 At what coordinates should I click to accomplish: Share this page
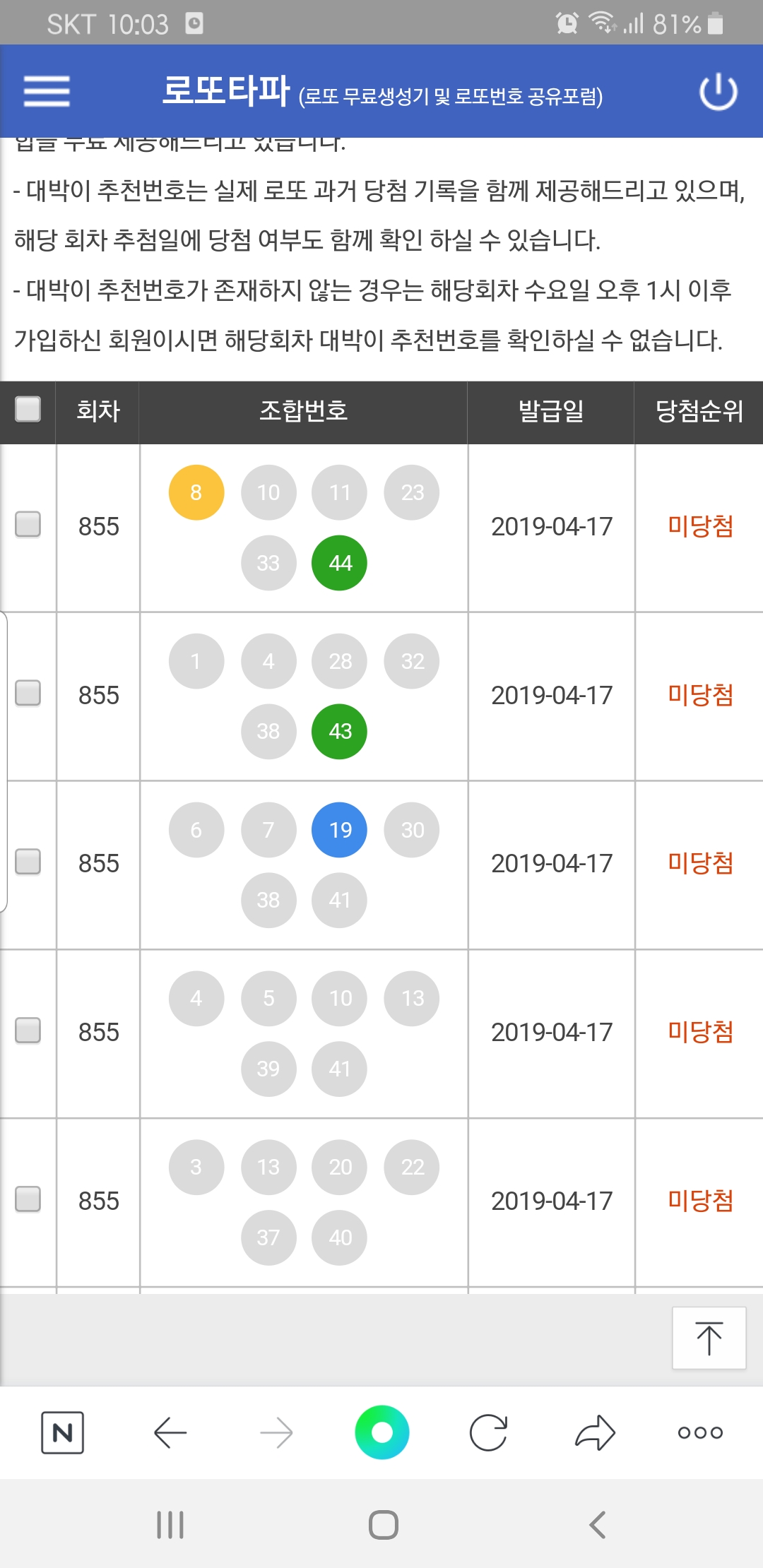(x=595, y=1433)
